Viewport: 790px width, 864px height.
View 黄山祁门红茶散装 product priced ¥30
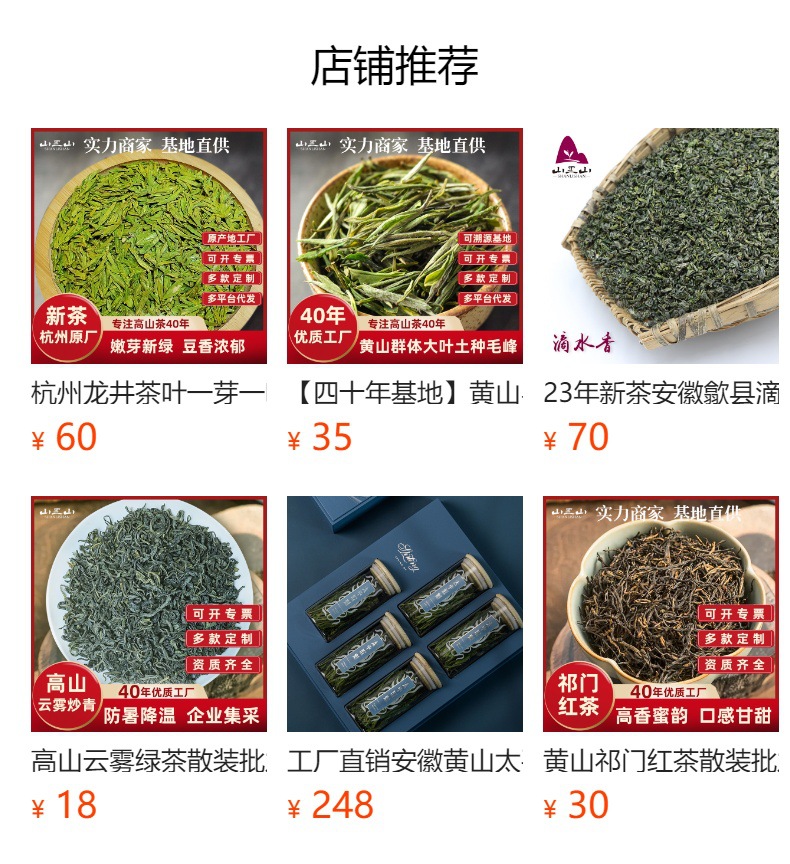click(661, 614)
